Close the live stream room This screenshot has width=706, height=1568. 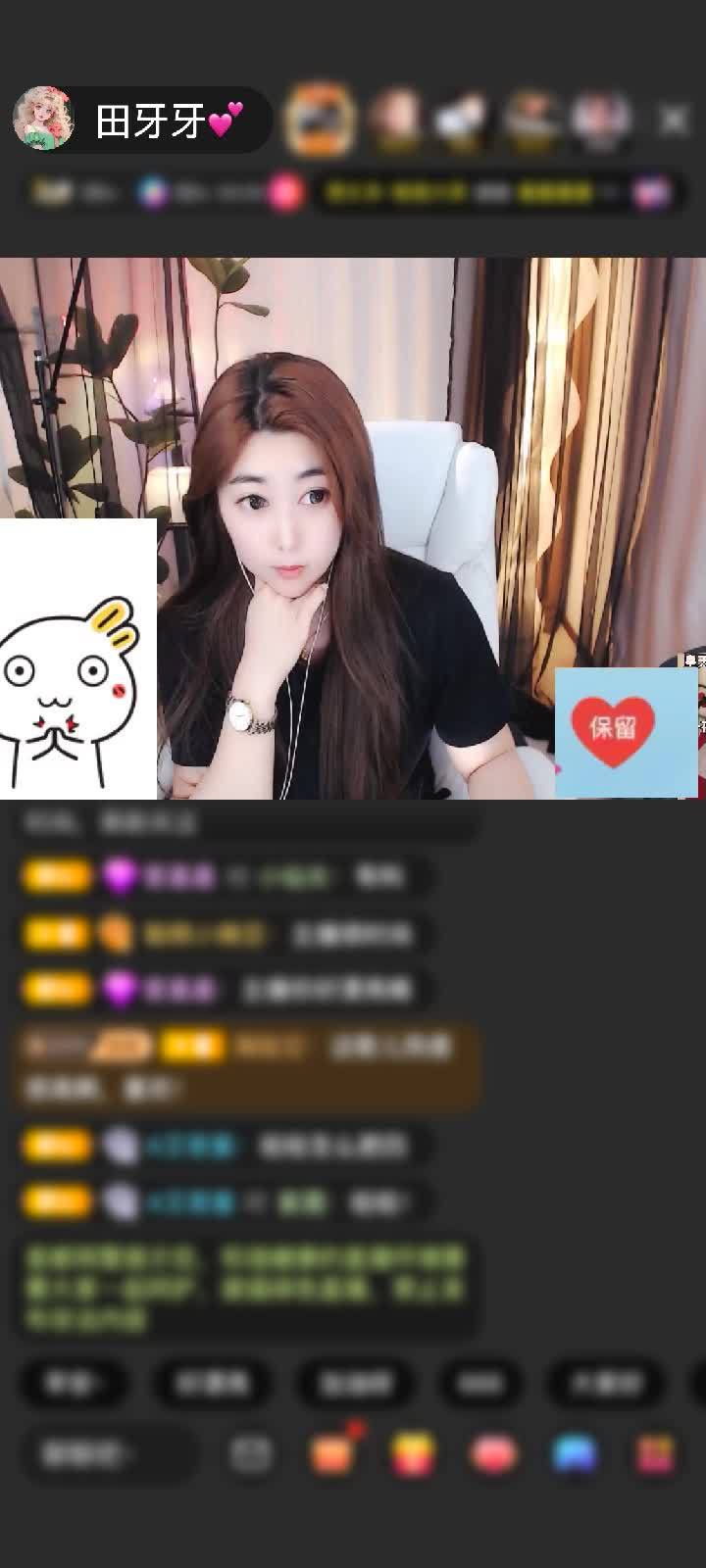(x=674, y=120)
